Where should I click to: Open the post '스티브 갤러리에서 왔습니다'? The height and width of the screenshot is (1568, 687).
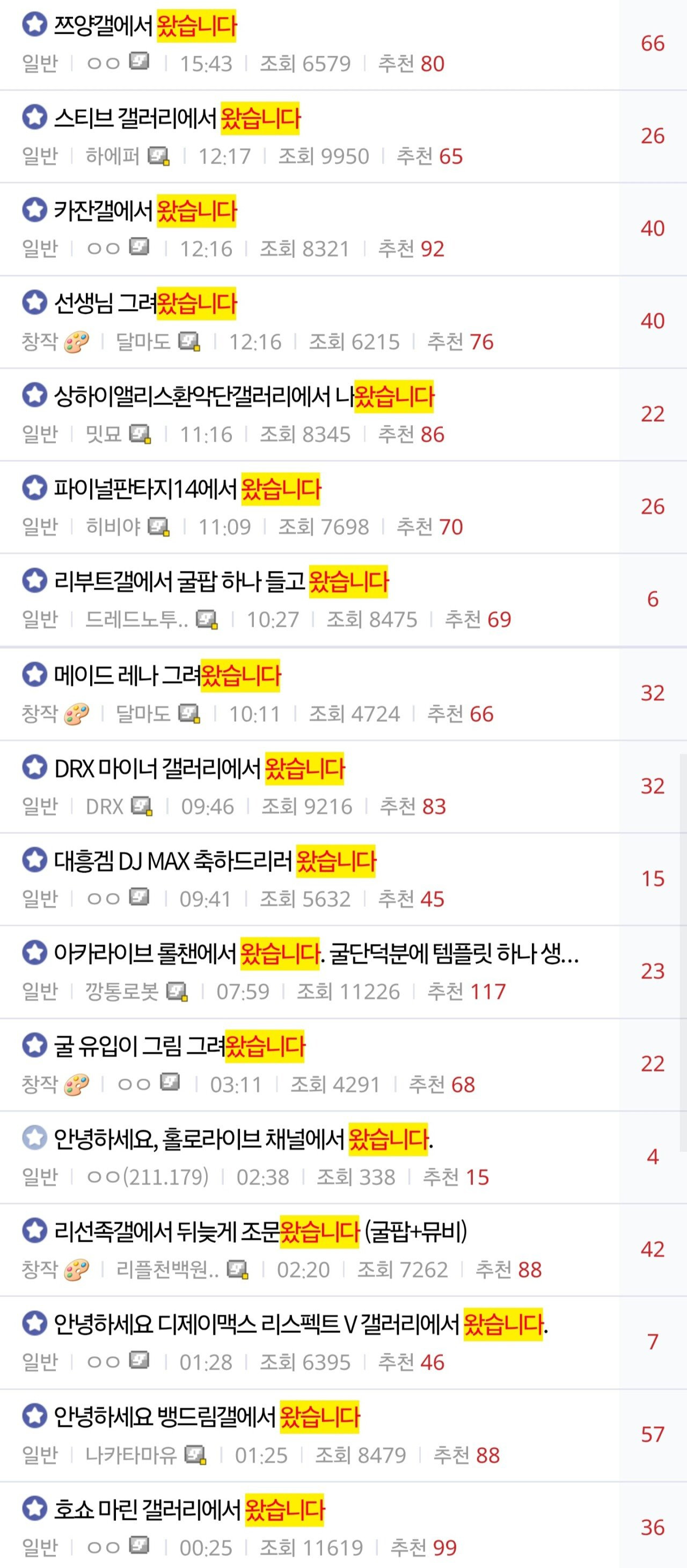click(177, 118)
